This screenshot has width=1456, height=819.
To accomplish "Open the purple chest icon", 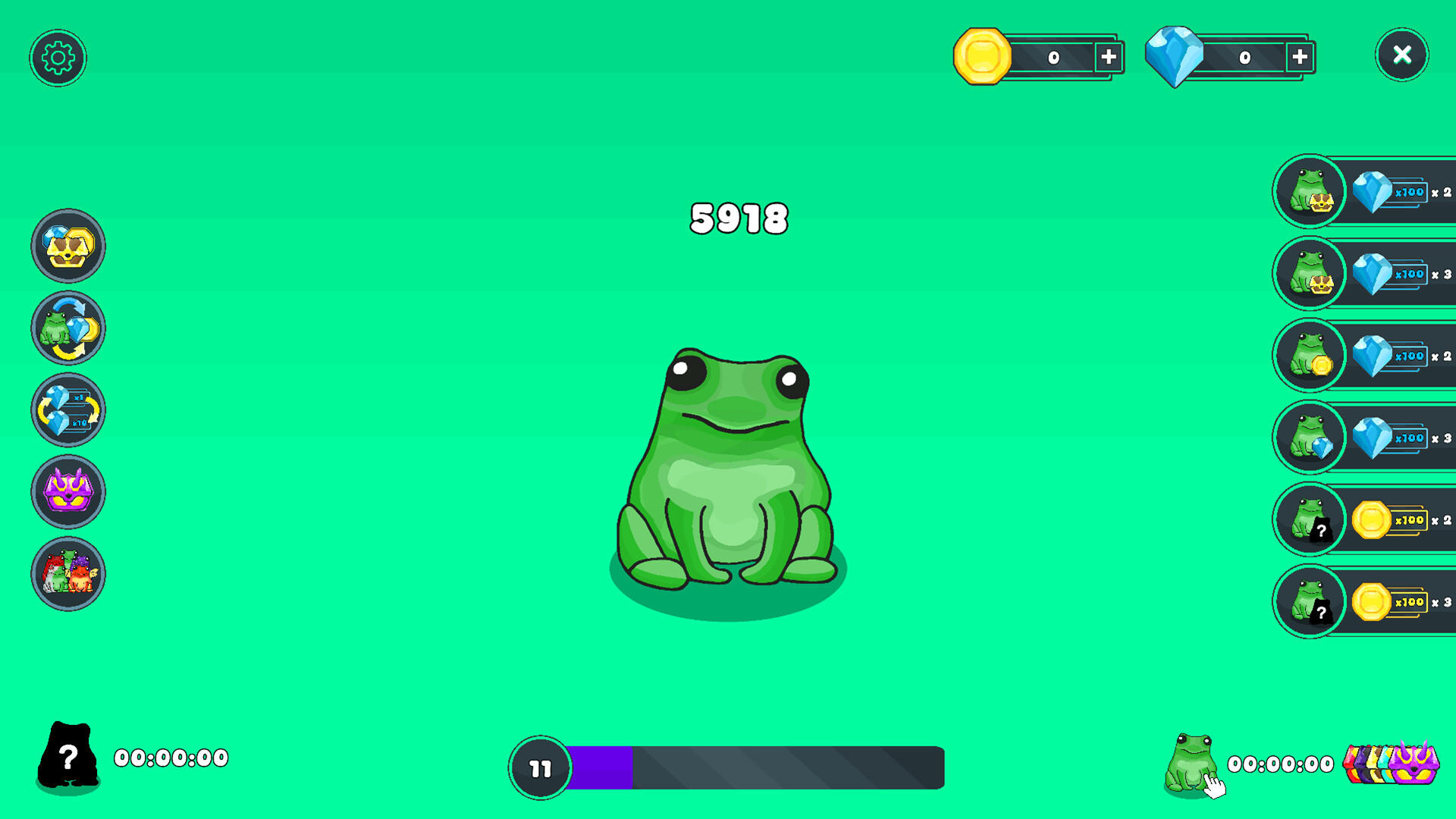I will pos(68,491).
